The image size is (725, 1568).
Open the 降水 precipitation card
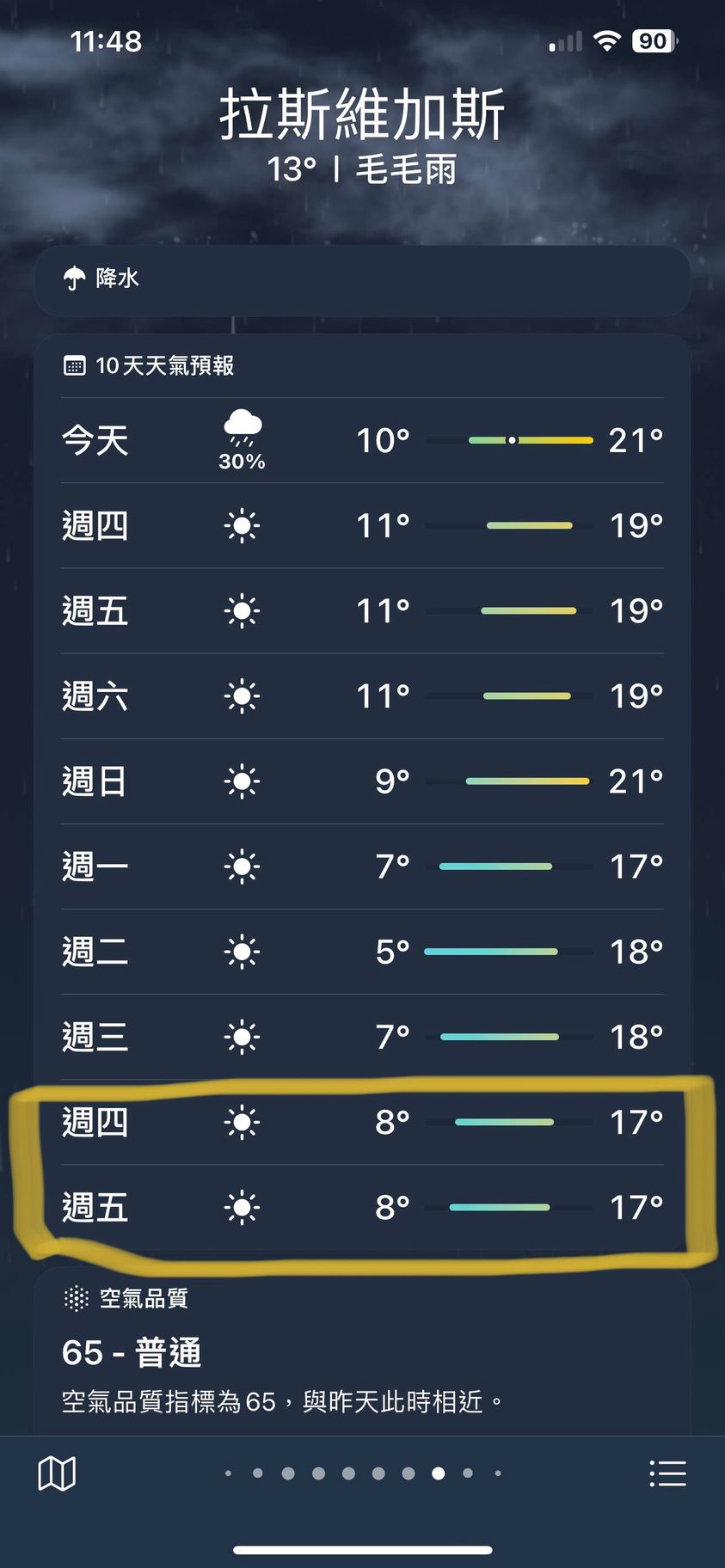tap(361, 279)
